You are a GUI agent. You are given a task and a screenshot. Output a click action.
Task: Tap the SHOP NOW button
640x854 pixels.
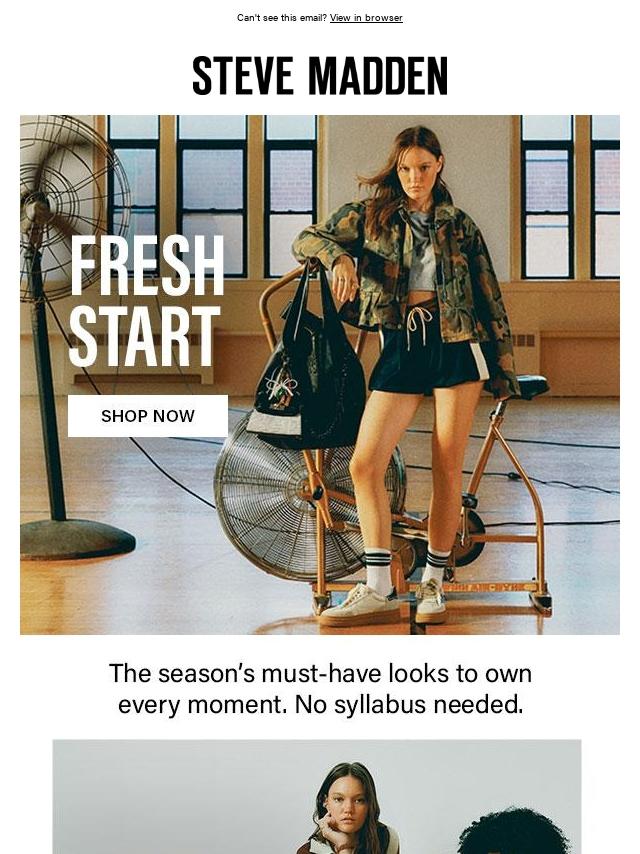pyautogui.click(x=148, y=416)
